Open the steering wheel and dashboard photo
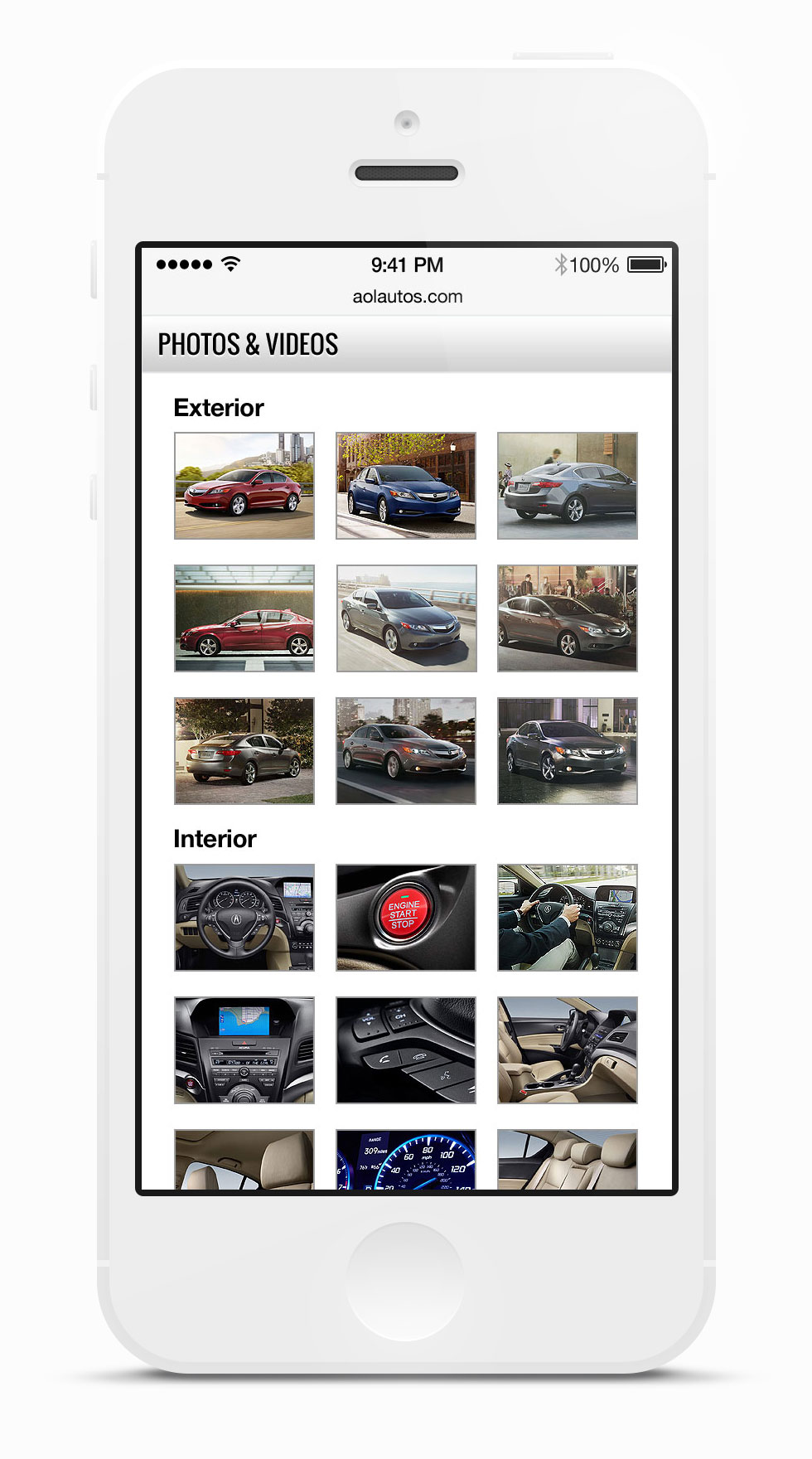Screen dimensions: 812x1459 [244, 918]
